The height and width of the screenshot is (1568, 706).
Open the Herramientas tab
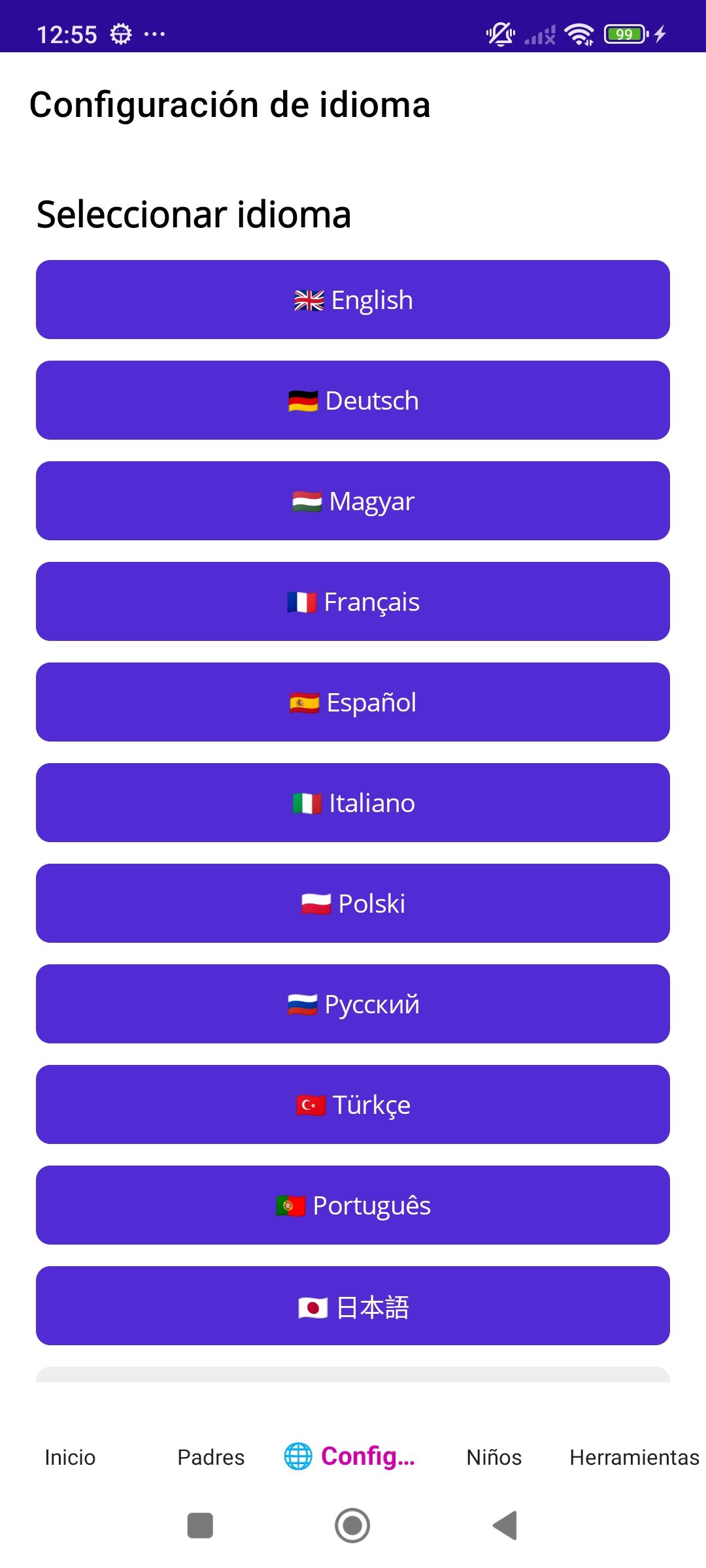634,1457
